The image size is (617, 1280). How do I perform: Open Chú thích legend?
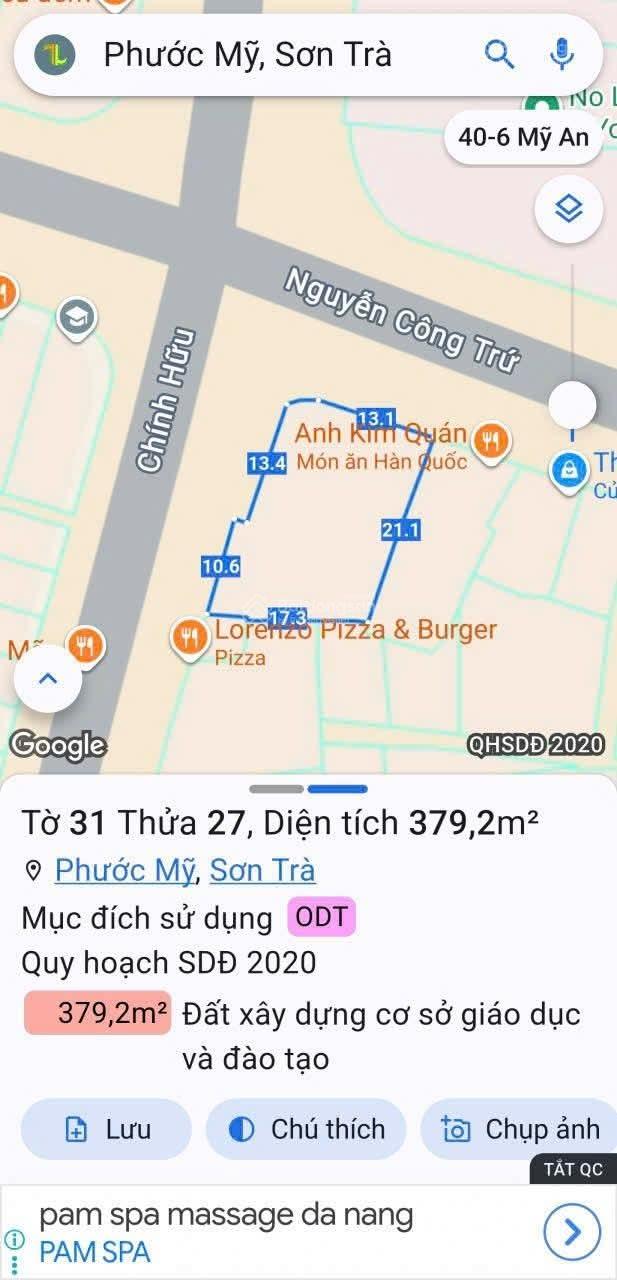[x=306, y=1129]
